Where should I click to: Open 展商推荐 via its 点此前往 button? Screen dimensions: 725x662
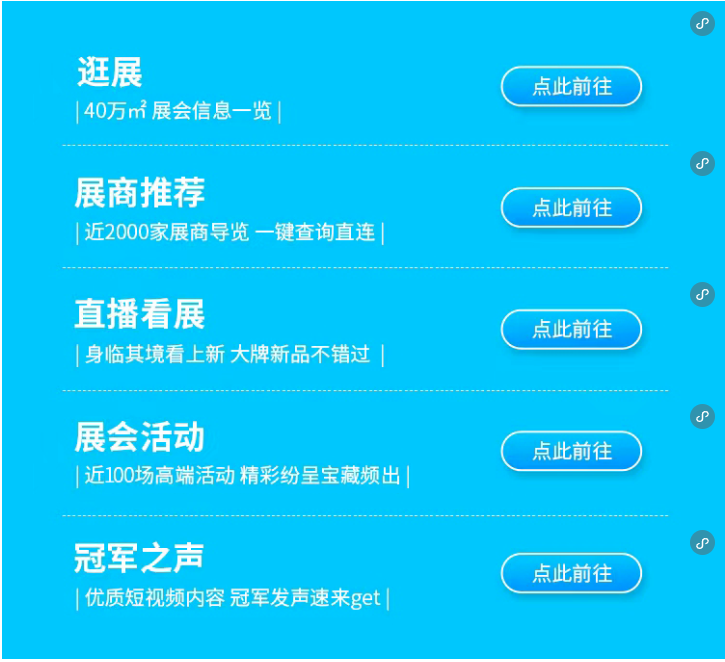571,208
